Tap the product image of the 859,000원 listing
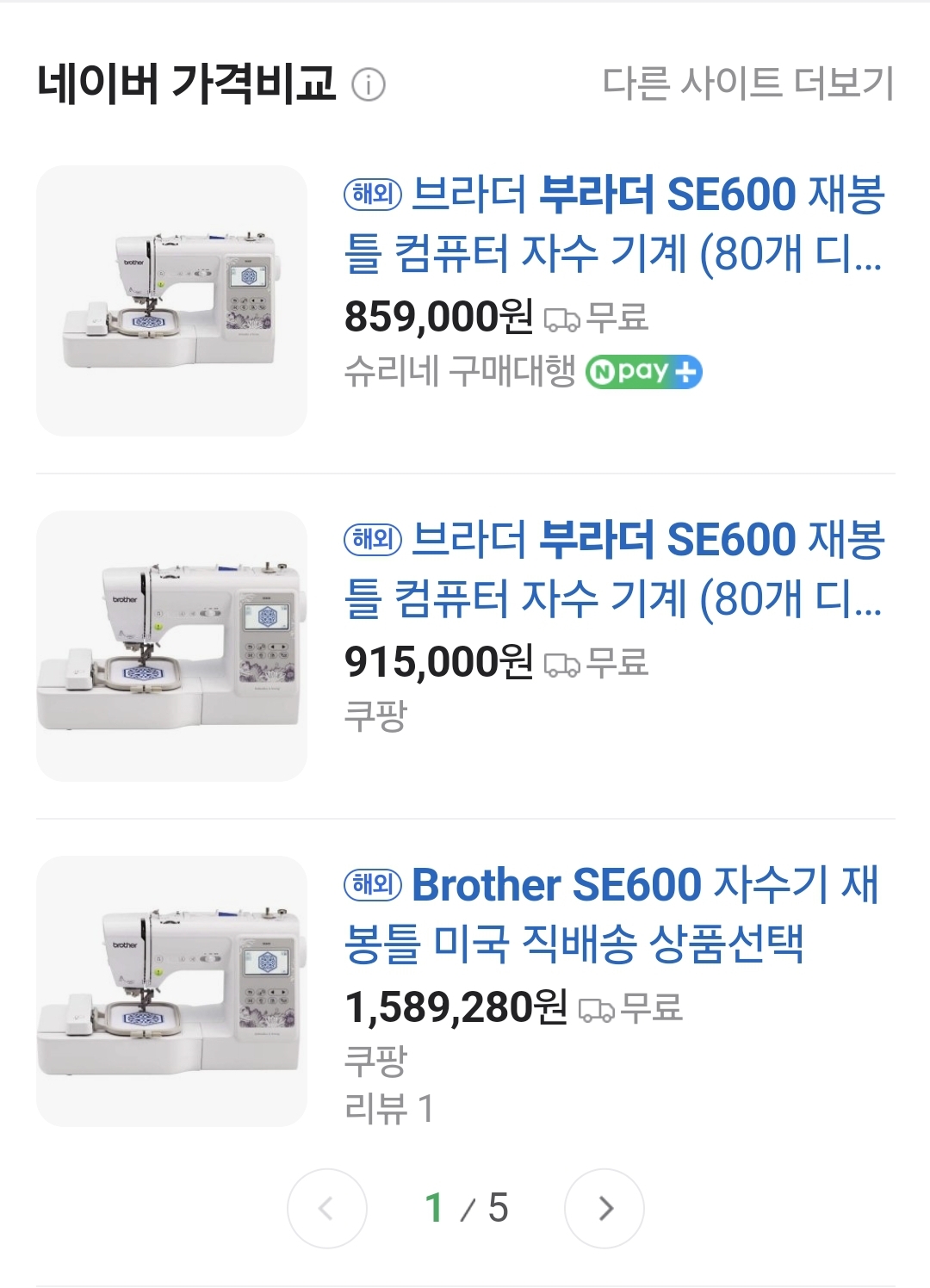The image size is (930, 1288). tap(171, 300)
